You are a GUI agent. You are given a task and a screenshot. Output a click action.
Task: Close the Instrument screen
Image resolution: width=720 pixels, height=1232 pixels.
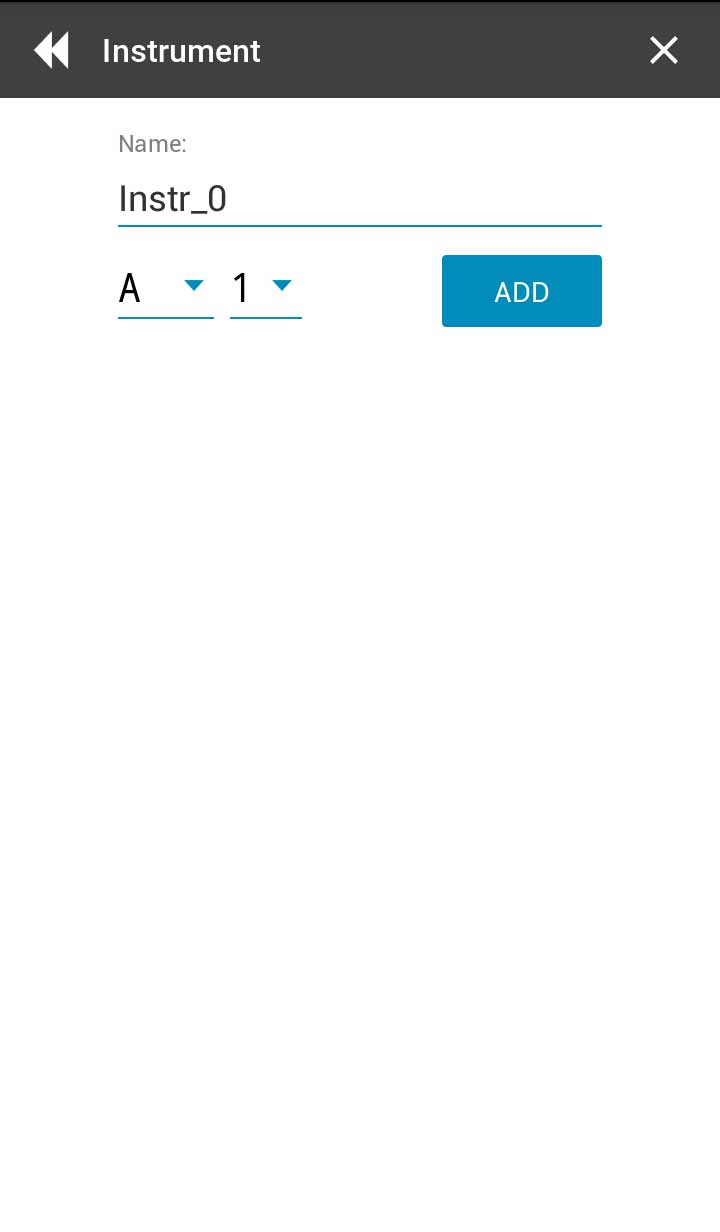coord(664,50)
